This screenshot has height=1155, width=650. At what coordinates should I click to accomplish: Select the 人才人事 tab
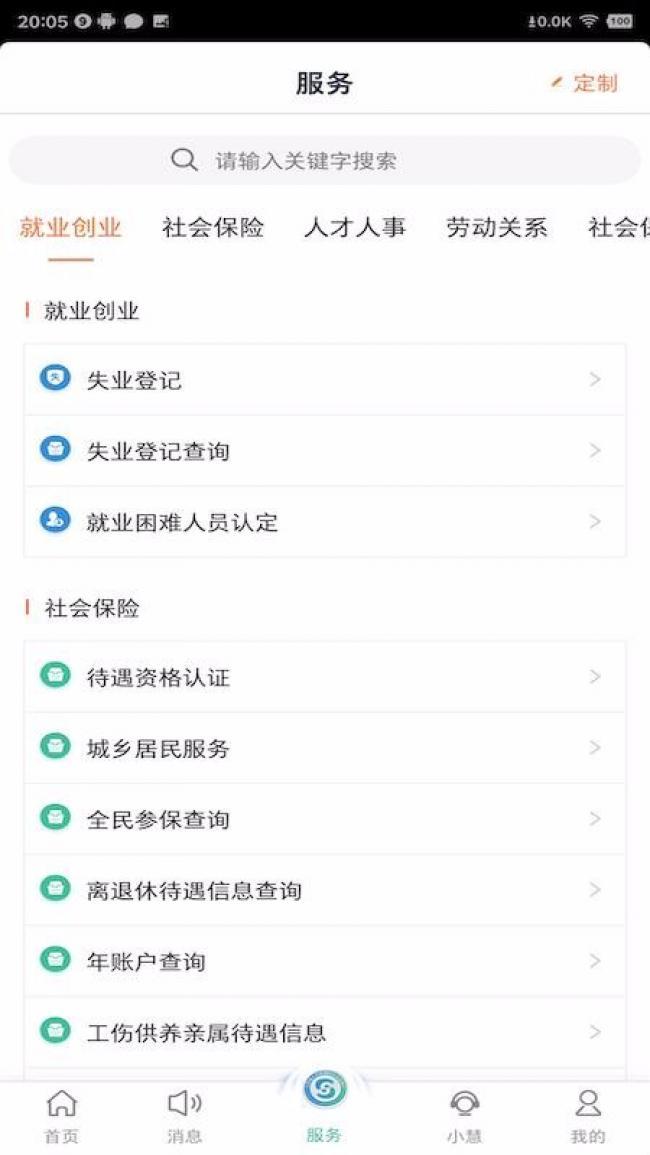click(354, 228)
